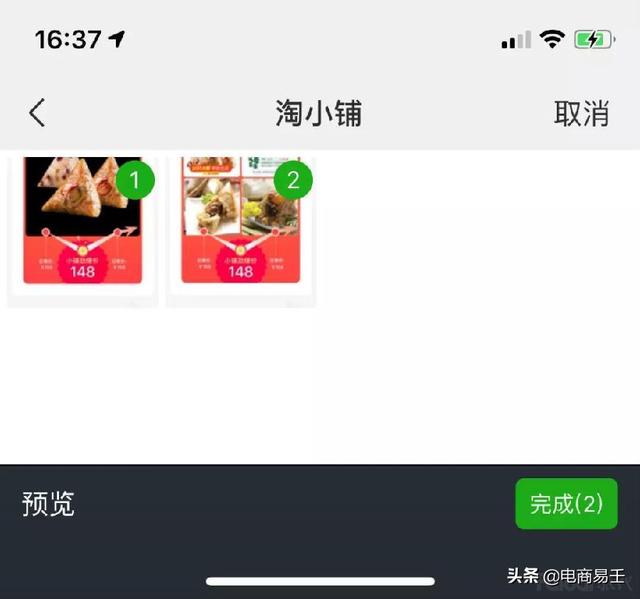
Task: Deselect the photo marked 2
Action: coord(293,180)
